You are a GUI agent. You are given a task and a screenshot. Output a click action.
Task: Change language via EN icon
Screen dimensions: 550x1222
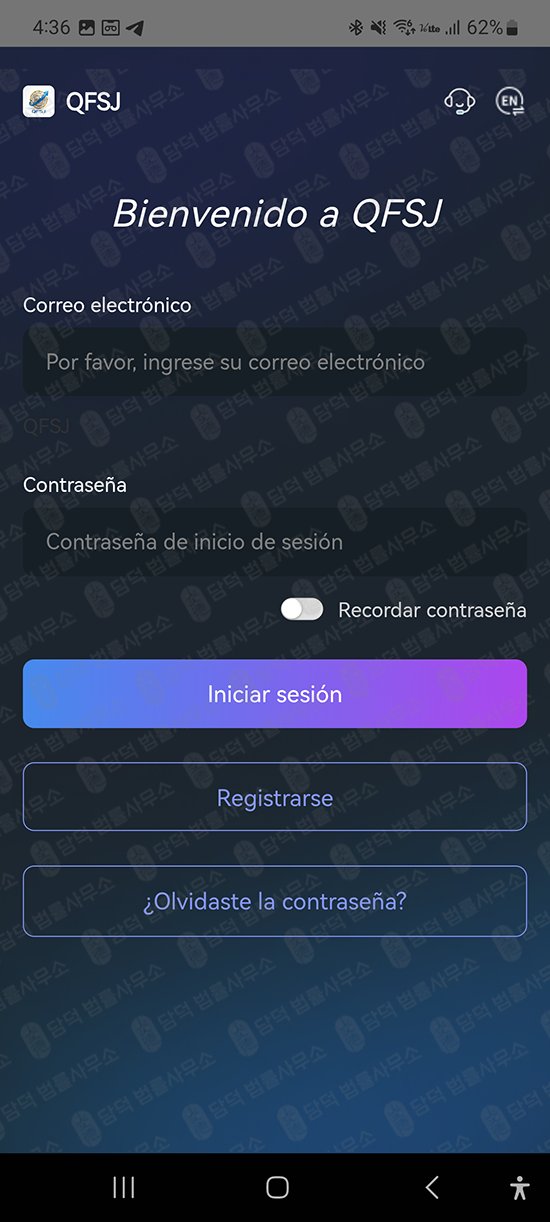point(511,101)
